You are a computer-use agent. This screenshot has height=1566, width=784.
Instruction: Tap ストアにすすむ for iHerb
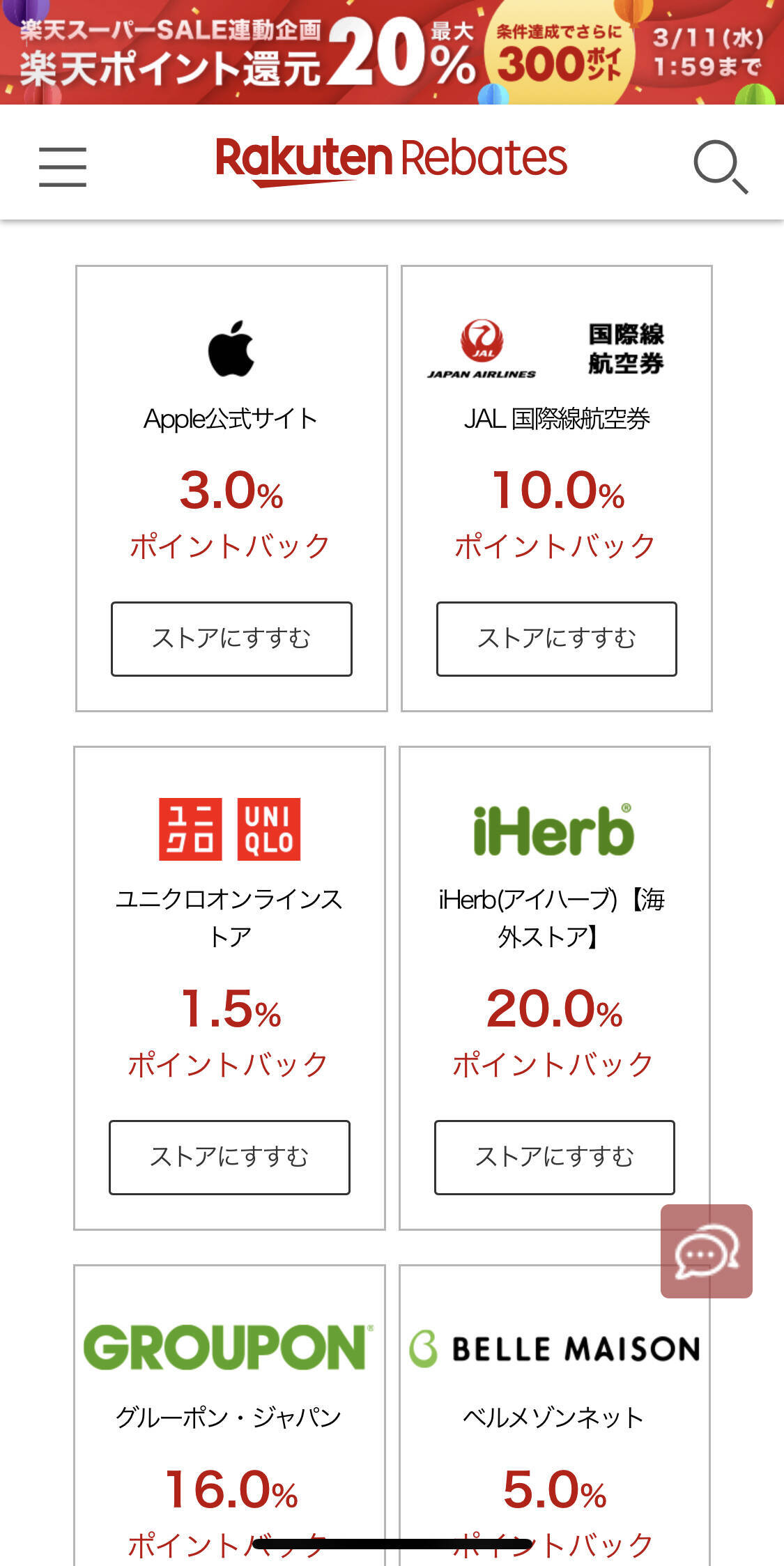coord(554,1157)
